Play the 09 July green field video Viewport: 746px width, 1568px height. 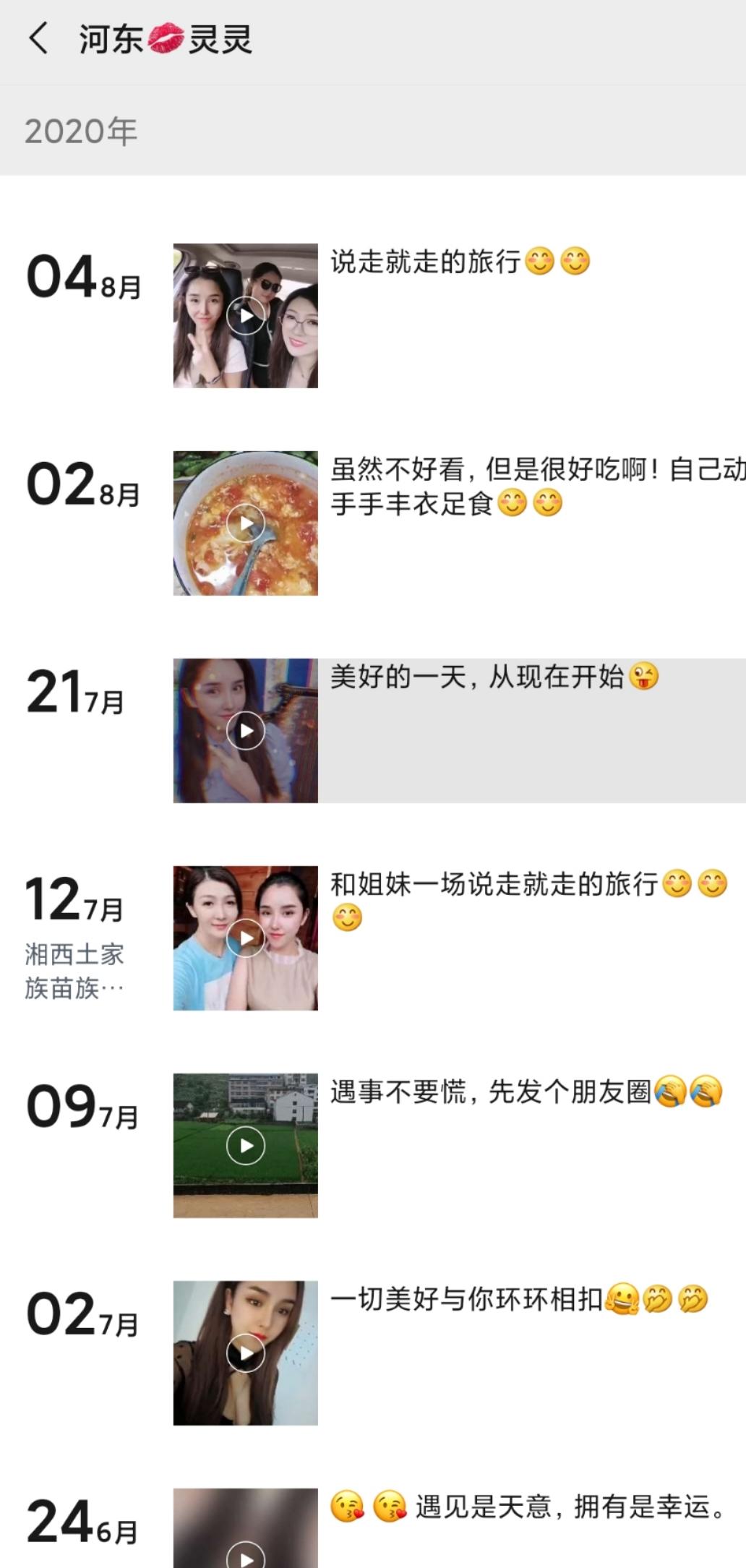point(245,1146)
